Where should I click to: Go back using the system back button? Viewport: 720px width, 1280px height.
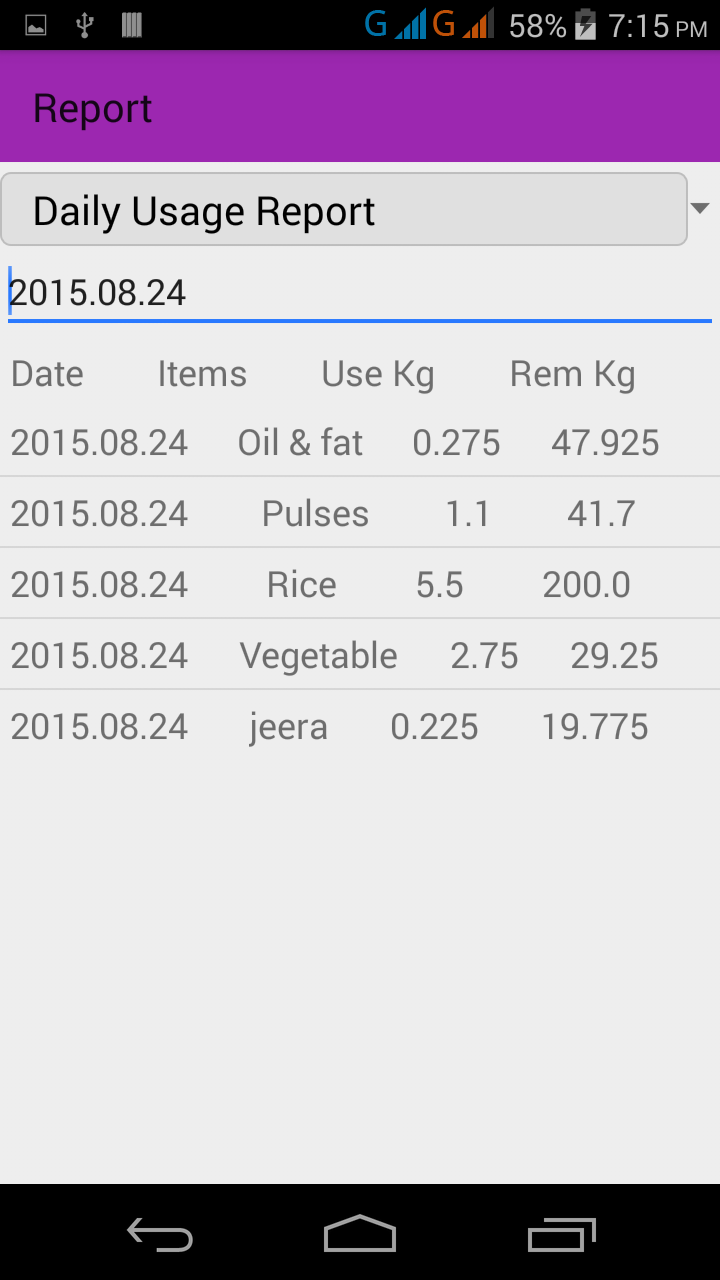pyautogui.click(x=160, y=1234)
